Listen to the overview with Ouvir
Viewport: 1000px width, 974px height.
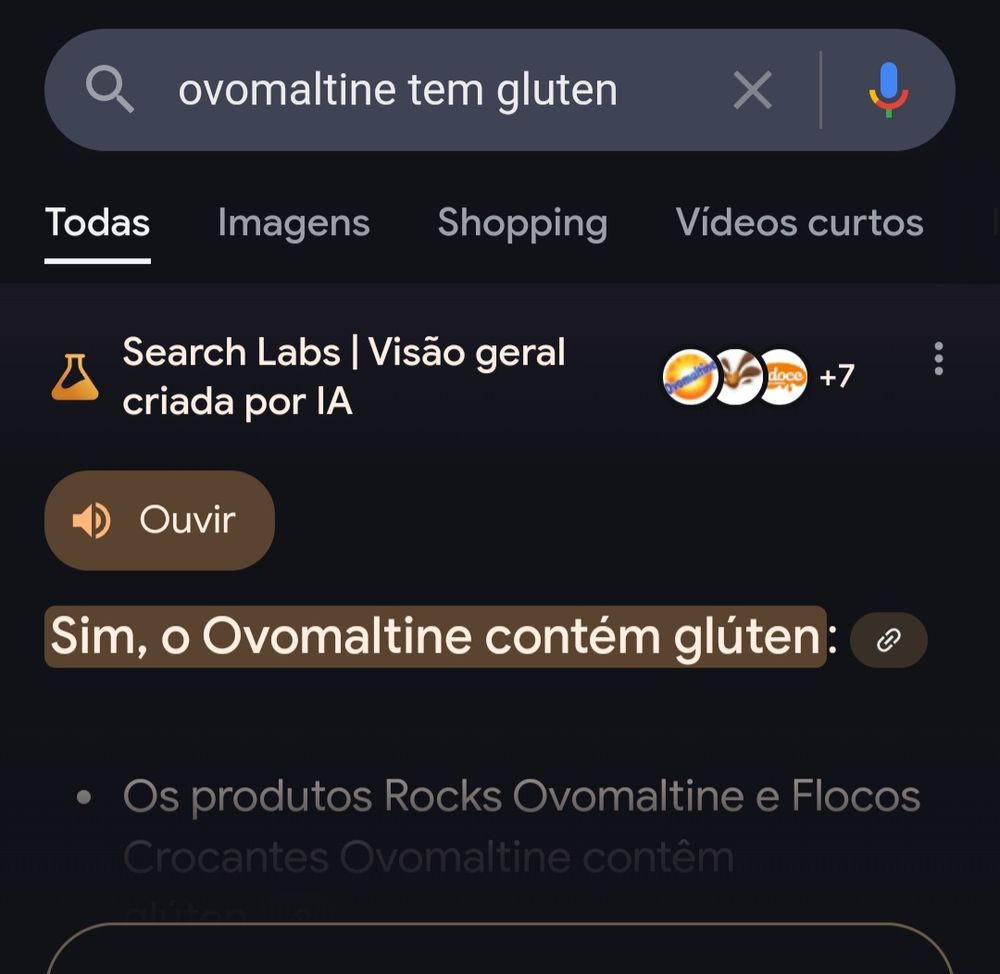(x=159, y=520)
